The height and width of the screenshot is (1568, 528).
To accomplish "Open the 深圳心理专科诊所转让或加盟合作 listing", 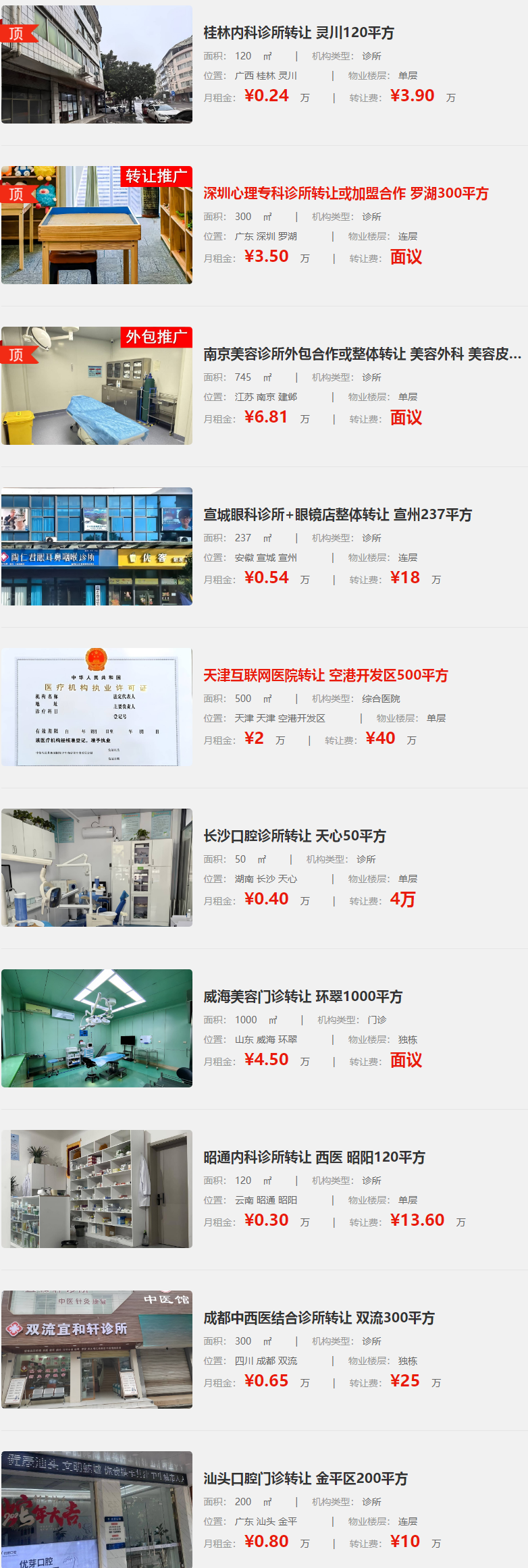I will [346, 194].
